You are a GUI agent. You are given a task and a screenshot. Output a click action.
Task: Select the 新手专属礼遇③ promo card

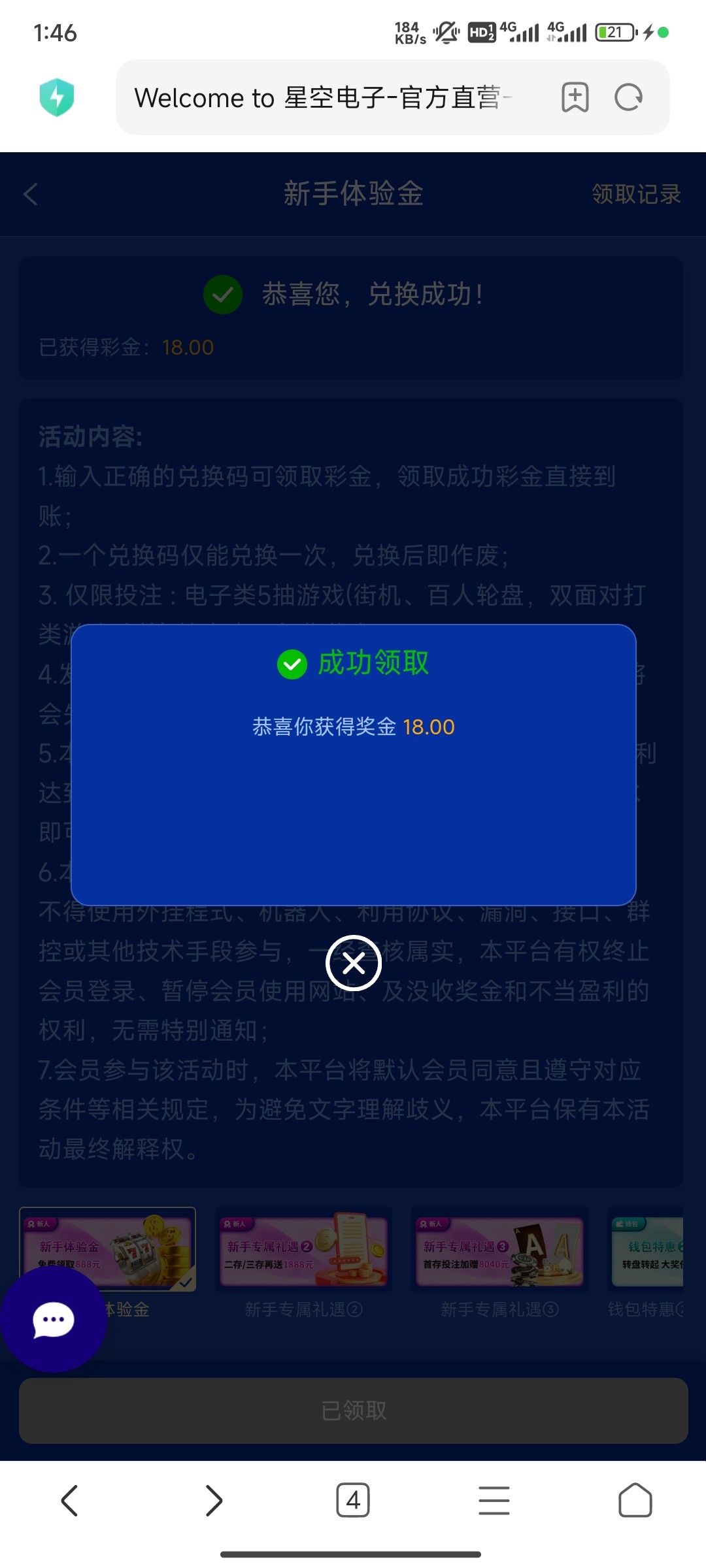499,1249
